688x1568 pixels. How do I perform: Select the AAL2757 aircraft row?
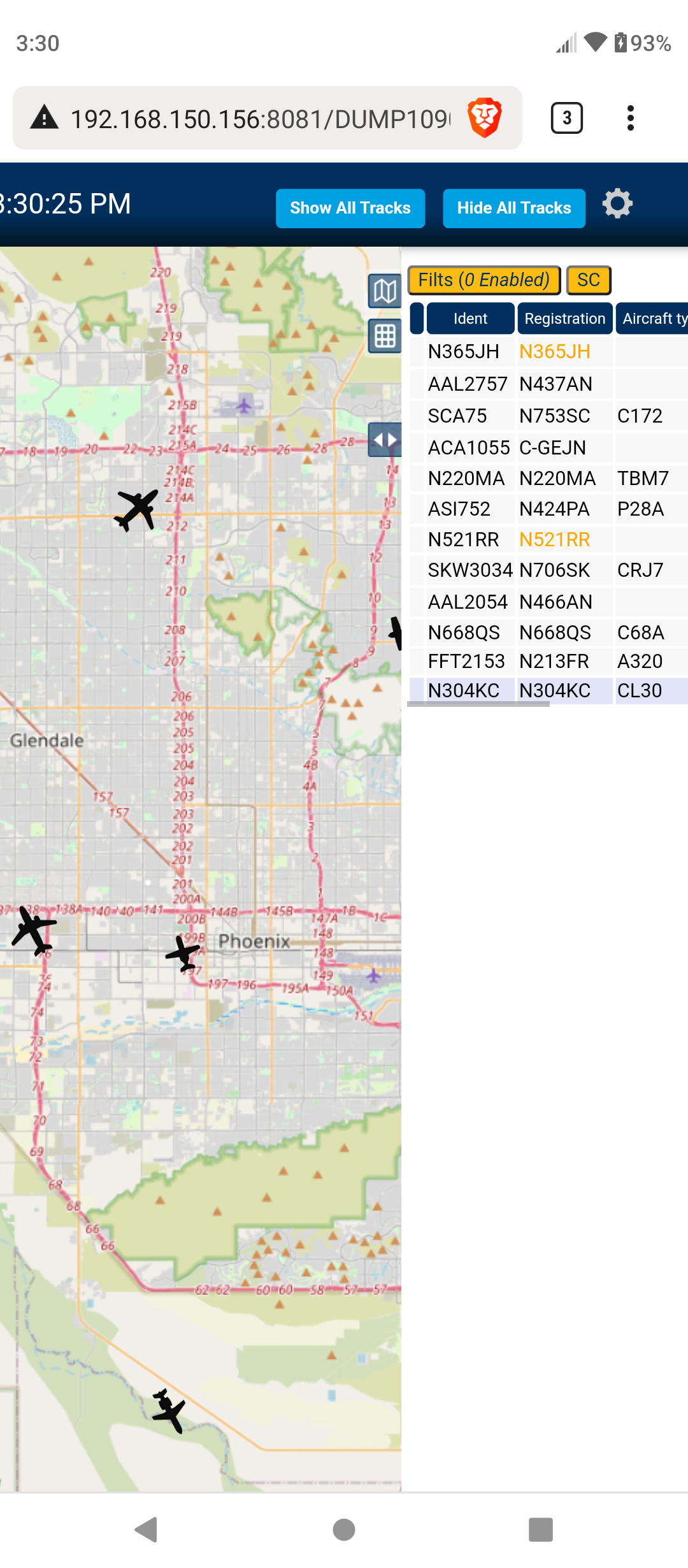pyautogui.click(x=548, y=384)
